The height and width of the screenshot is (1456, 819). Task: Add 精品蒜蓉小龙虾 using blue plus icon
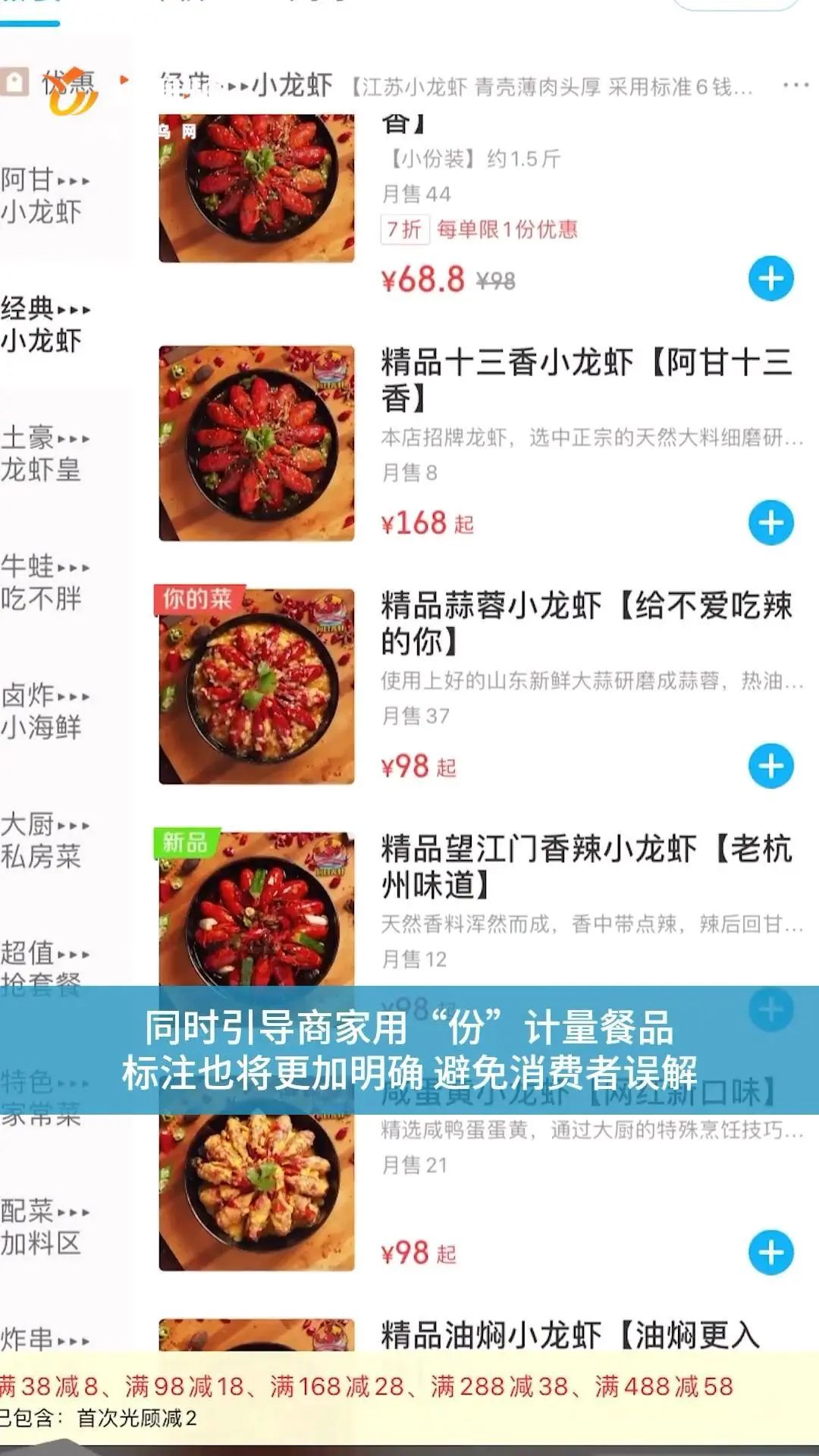(772, 766)
